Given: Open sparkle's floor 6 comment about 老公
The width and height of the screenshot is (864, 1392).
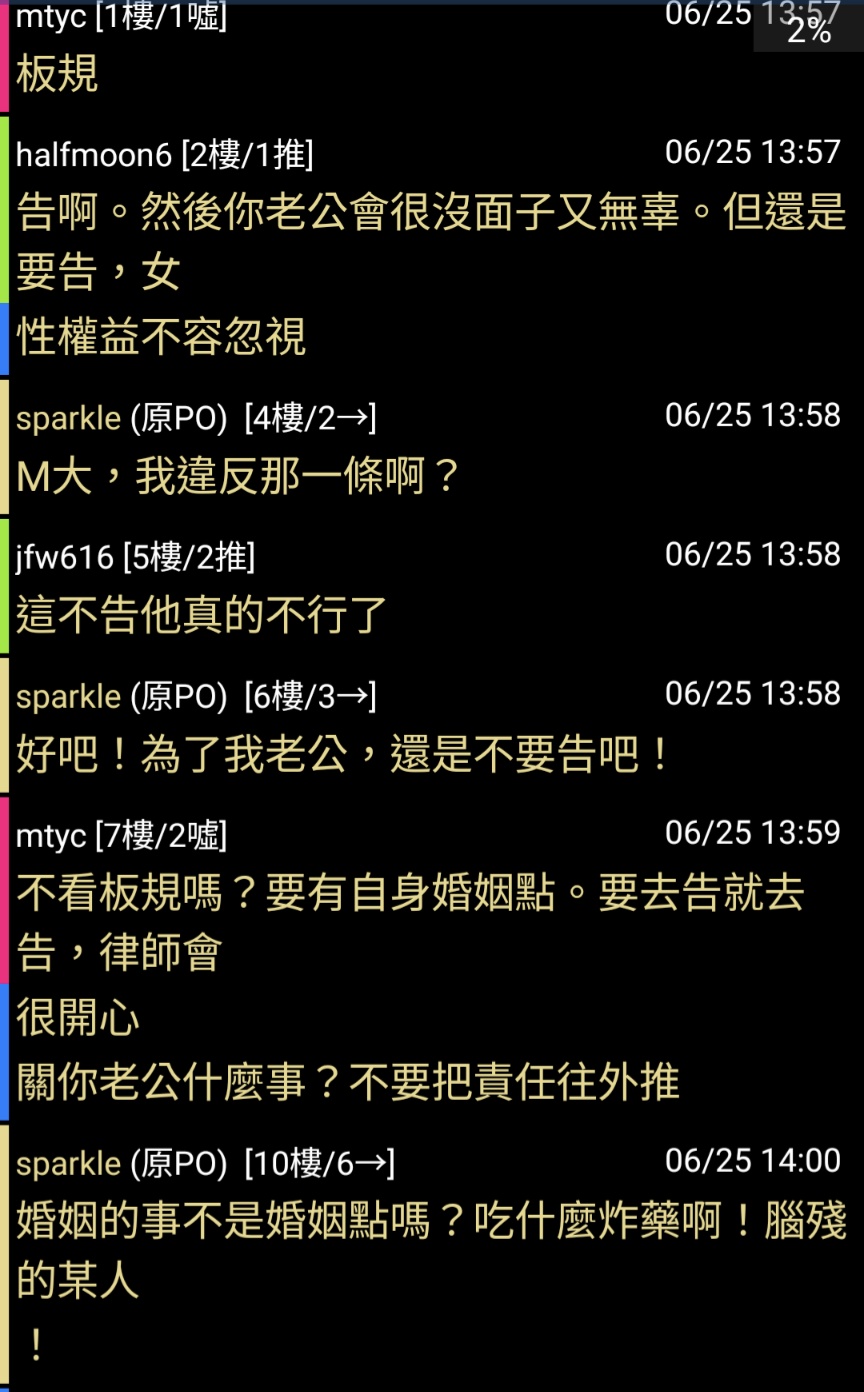Looking at the screenshot, I should (x=432, y=725).
